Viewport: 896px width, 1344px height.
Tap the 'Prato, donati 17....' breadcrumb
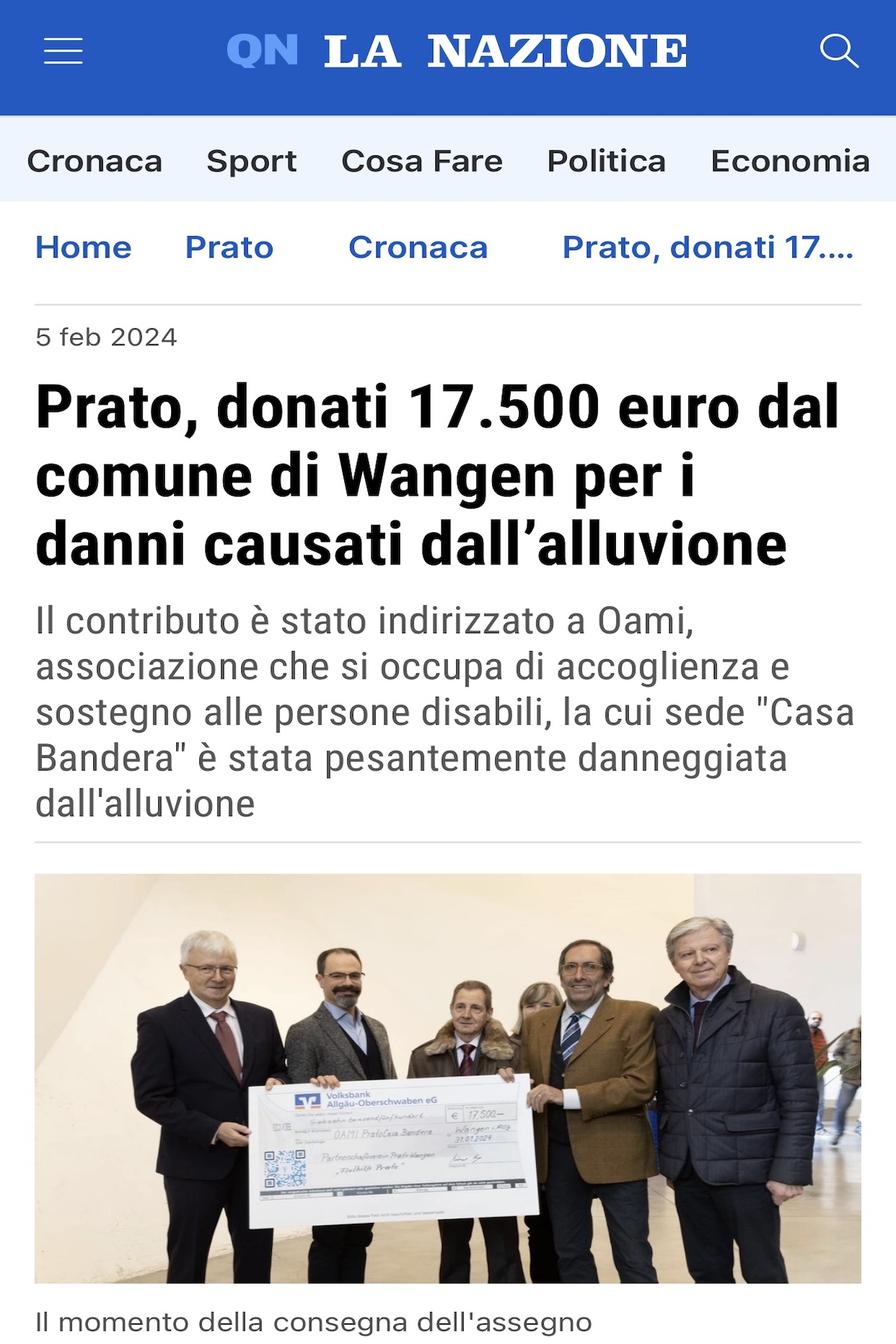tap(708, 247)
